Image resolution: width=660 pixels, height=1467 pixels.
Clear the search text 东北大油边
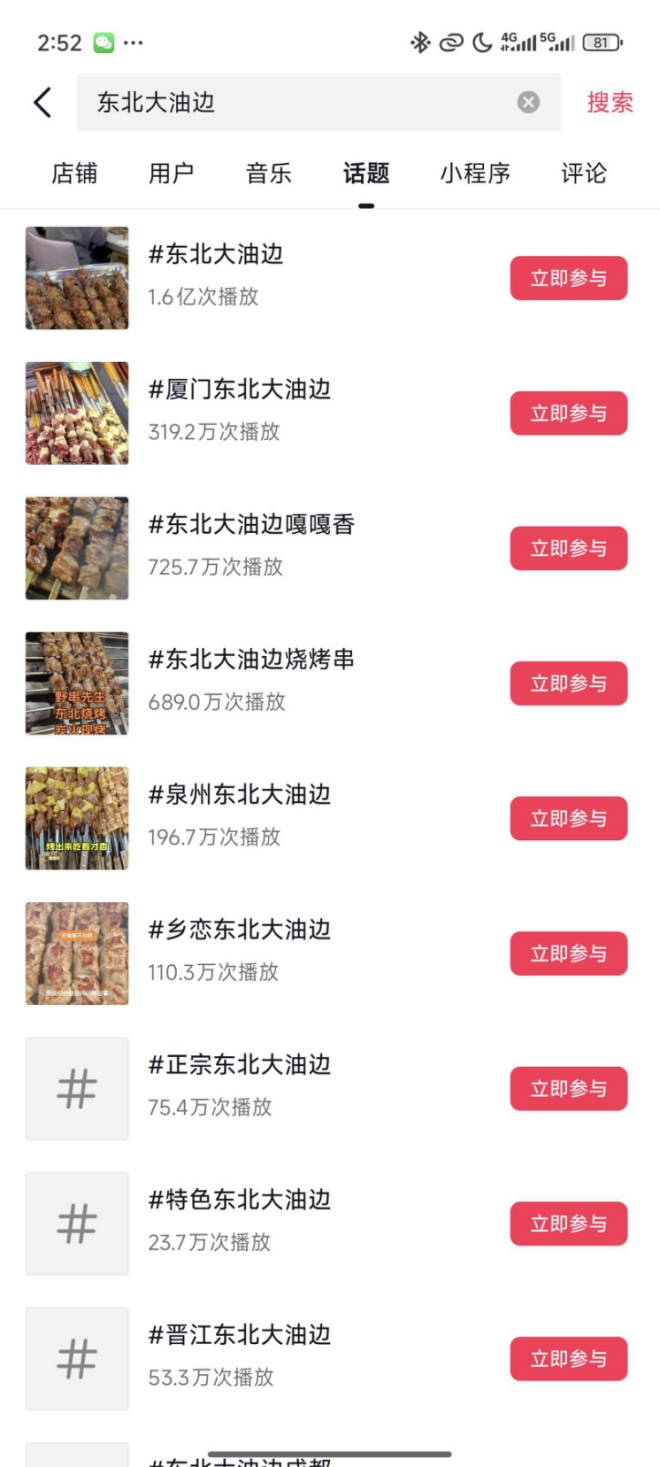(x=528, y=102)
